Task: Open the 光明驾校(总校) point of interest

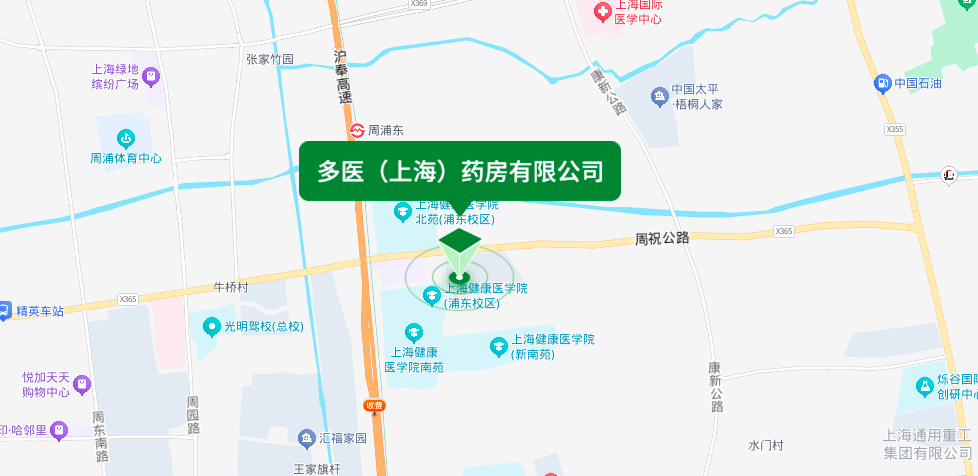Action: tap(211, 326)
